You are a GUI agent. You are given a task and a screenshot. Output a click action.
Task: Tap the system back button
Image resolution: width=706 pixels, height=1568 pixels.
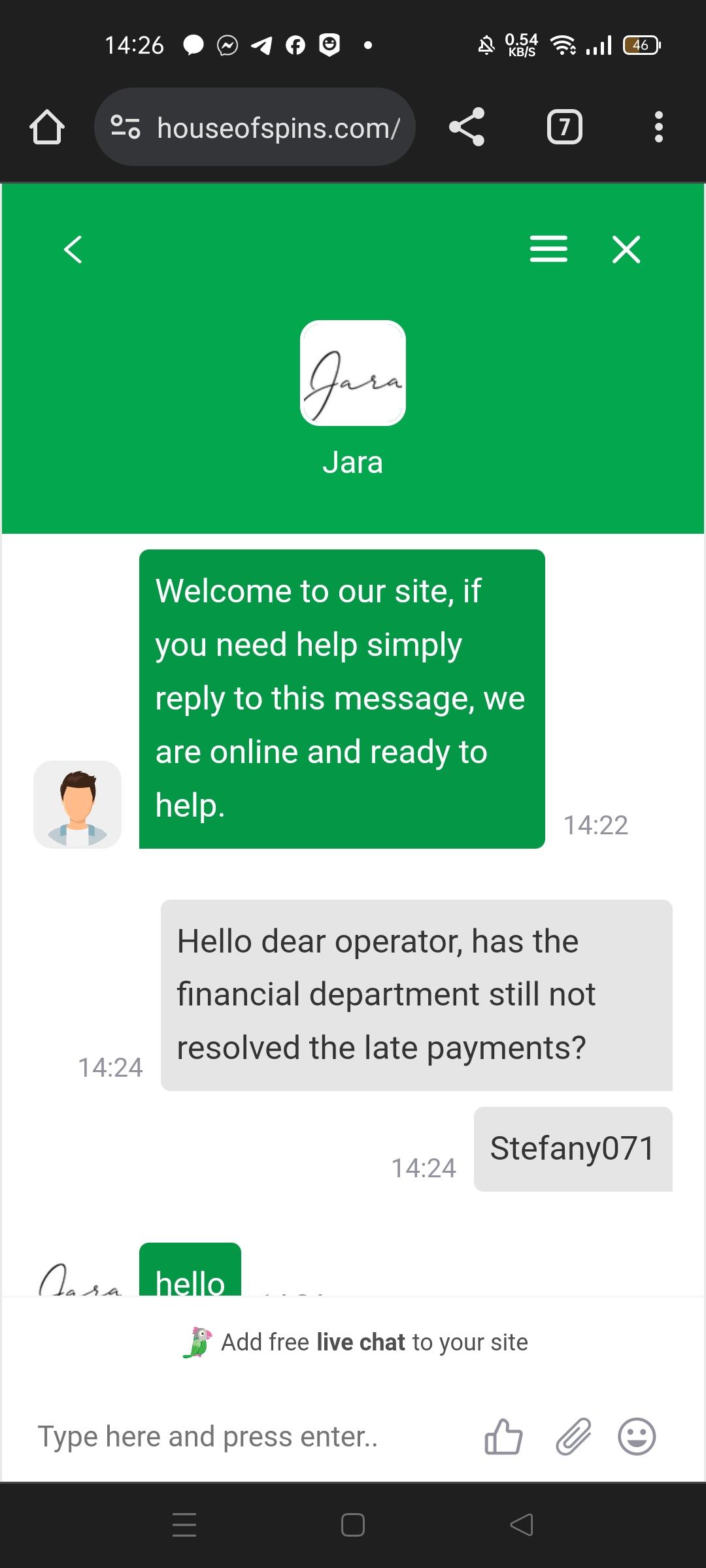522,1525
